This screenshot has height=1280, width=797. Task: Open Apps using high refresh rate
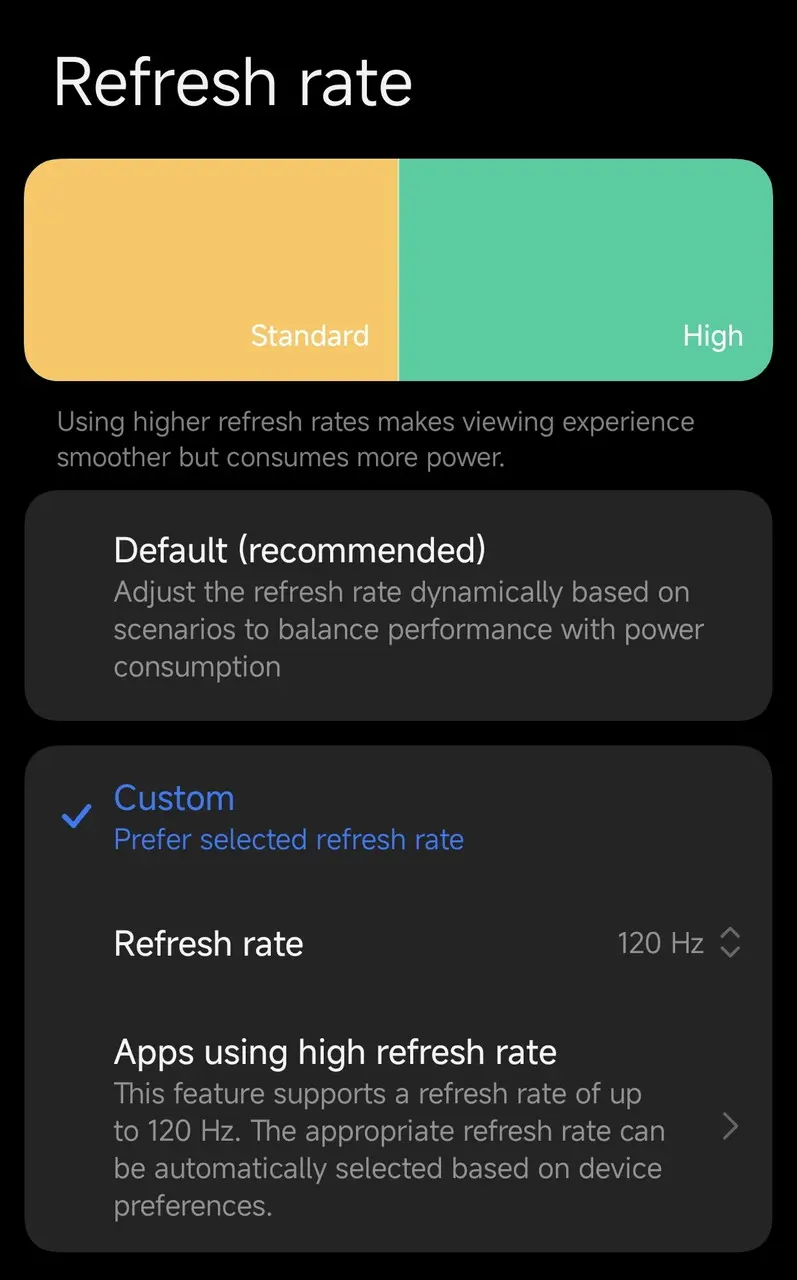coord(398,1127)
